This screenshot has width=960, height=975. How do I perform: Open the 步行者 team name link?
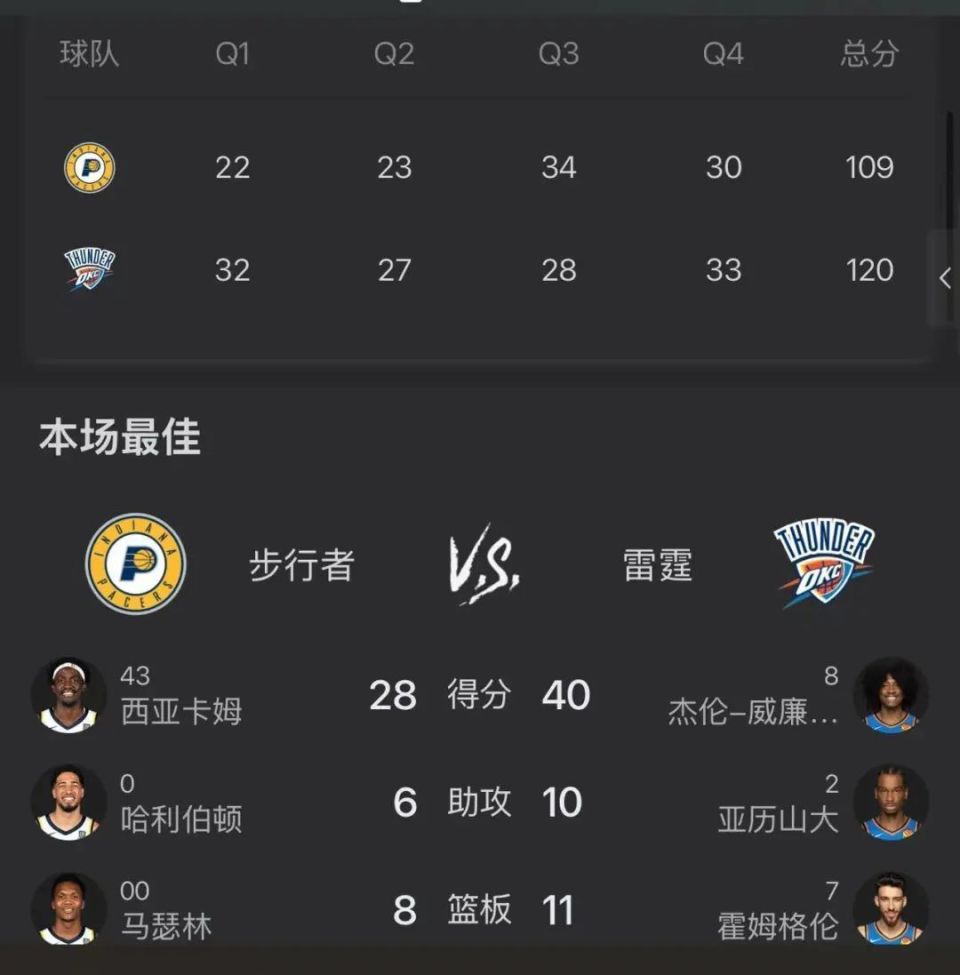299,565
